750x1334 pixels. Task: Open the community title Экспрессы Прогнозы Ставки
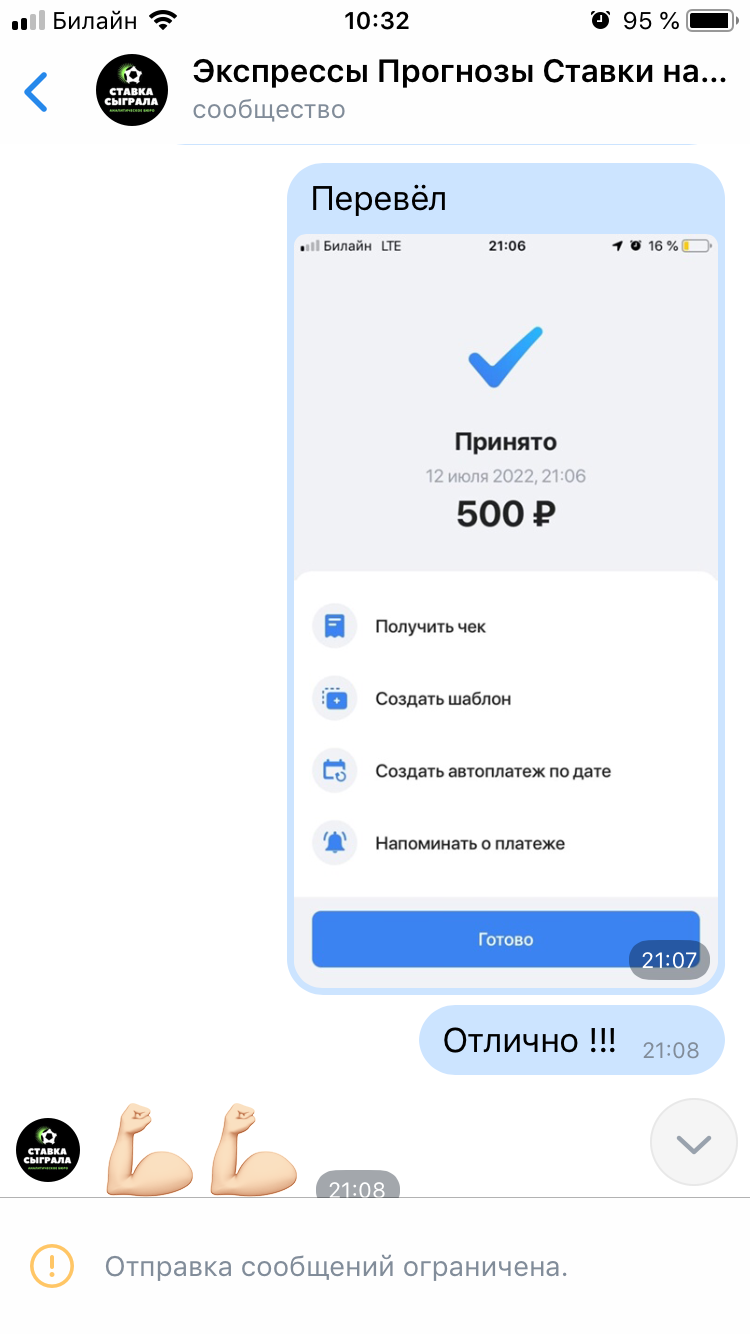(x=460, y=73)
